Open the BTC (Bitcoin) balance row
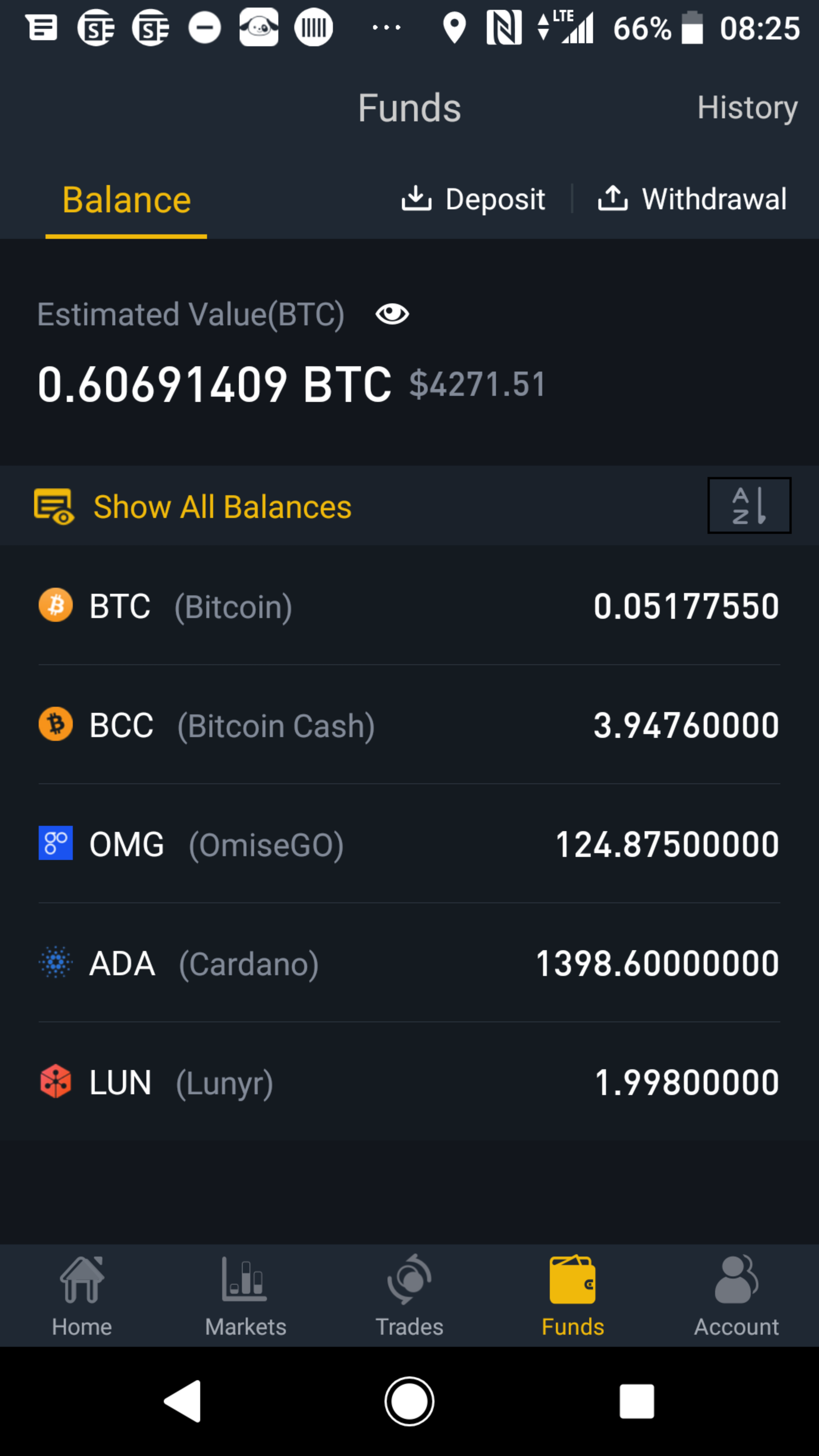 click(x=409, y=606)
